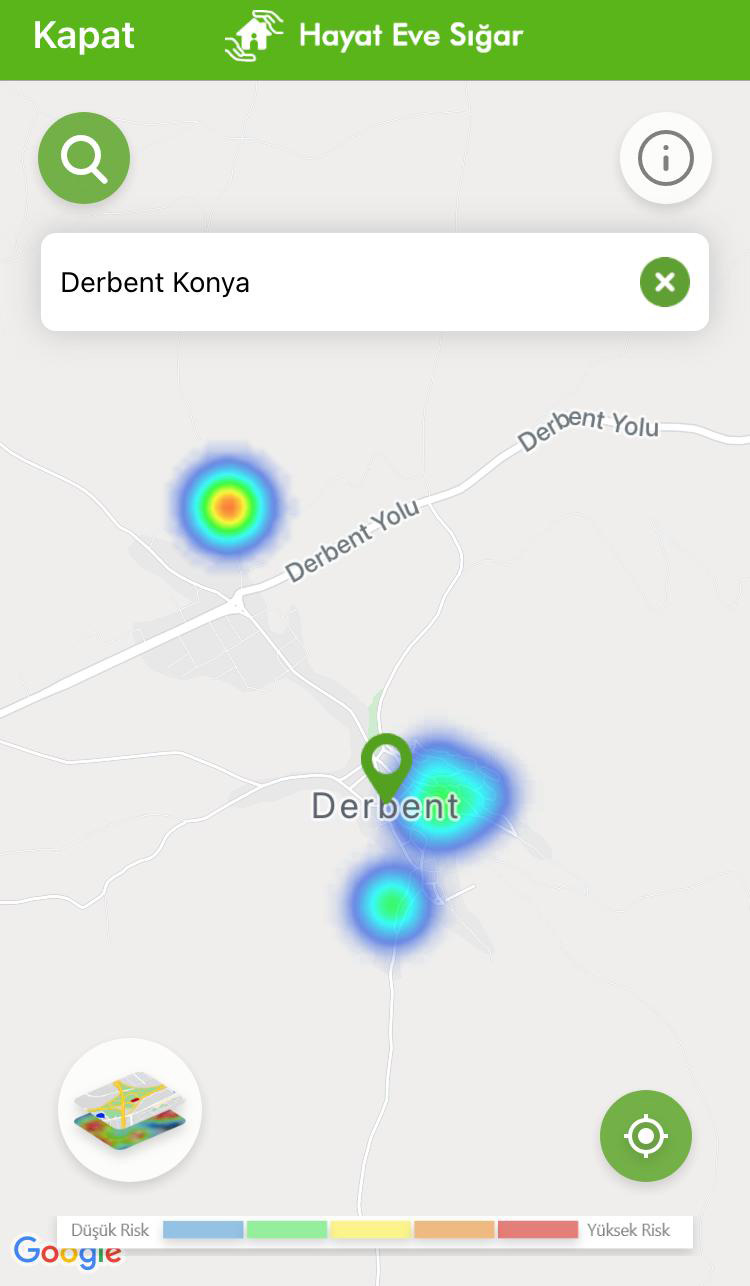
Task: Open the green search magnifier button
Action: pyautogui.click(x=84, y=158)
